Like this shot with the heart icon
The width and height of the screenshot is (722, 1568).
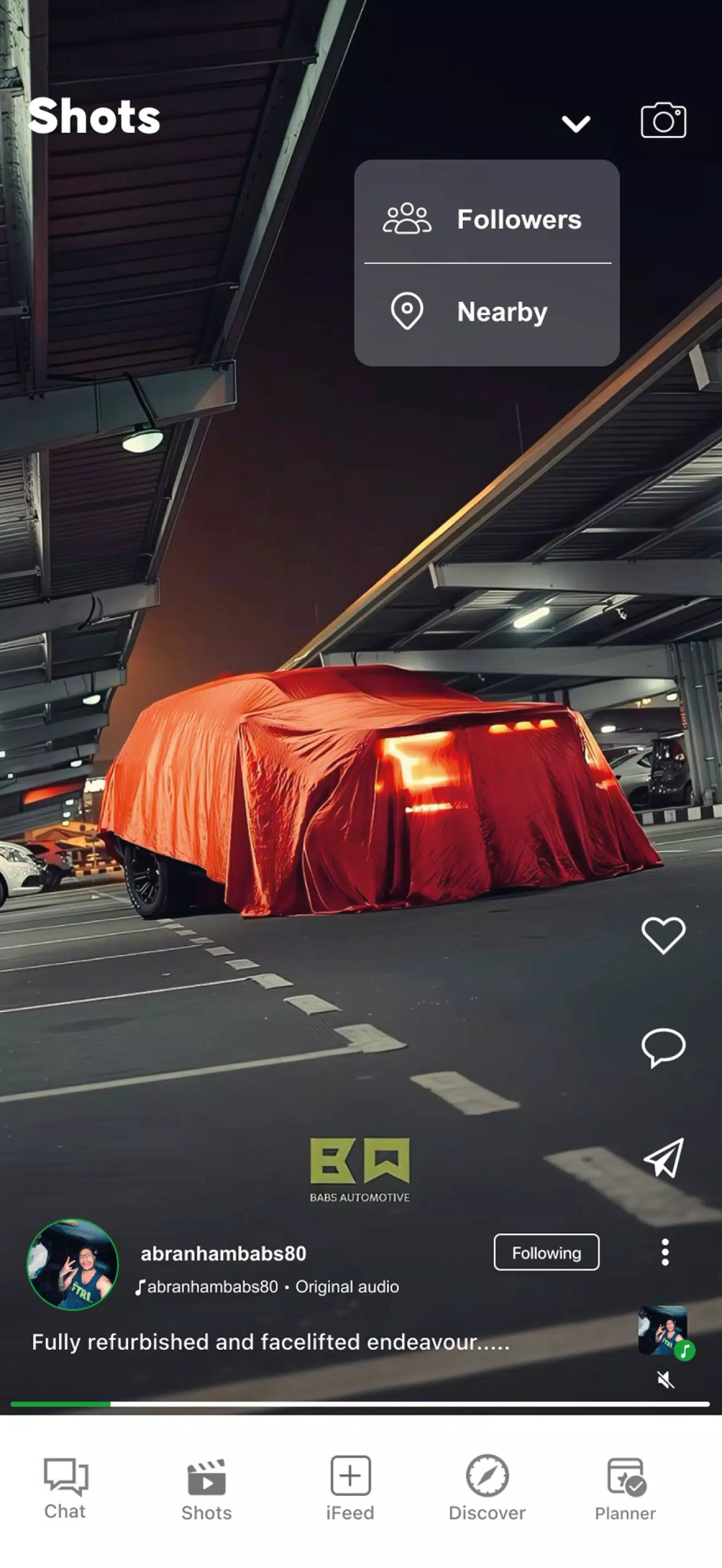point(663,935)
